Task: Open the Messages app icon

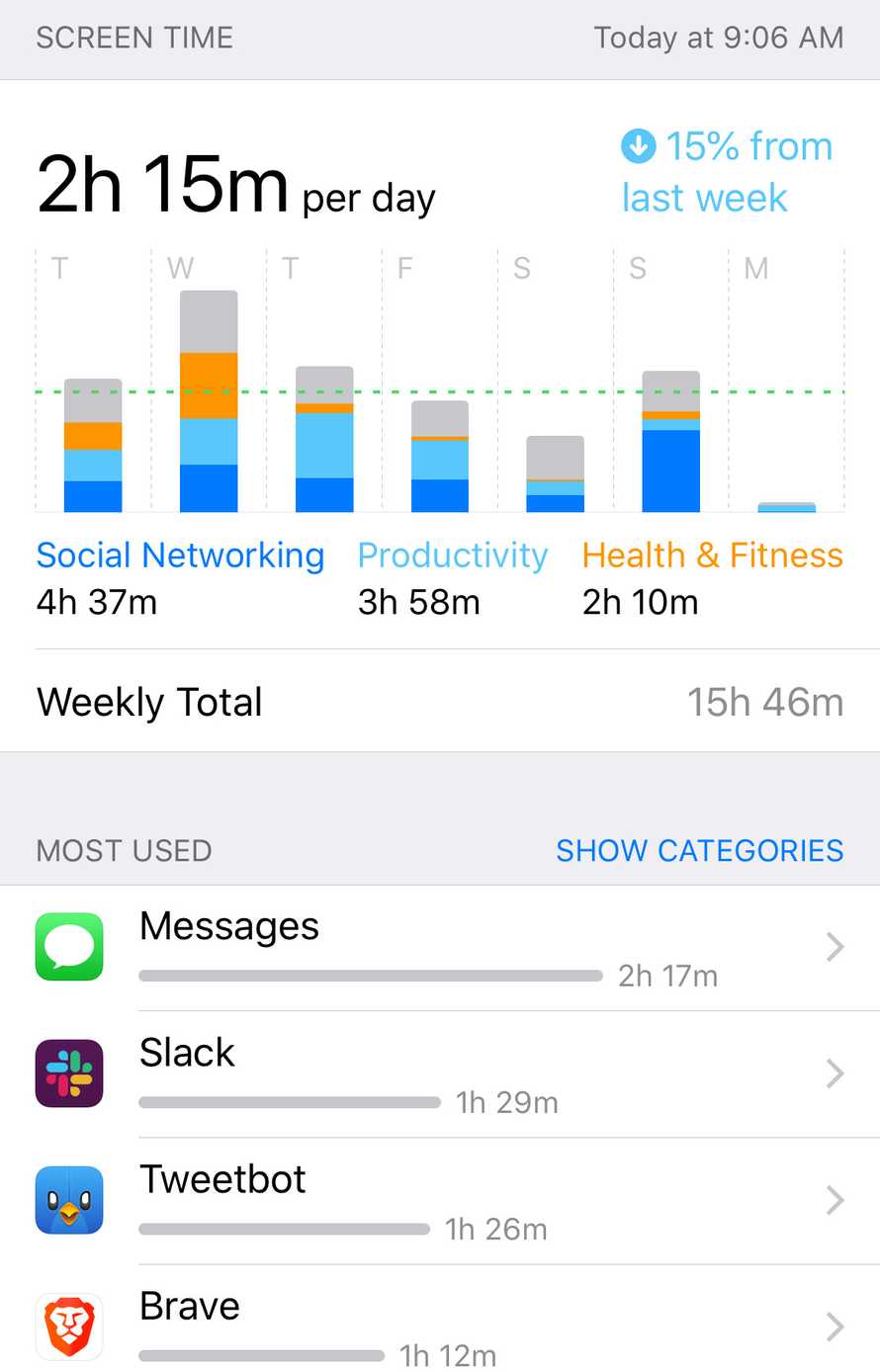Action: (68, 946)
